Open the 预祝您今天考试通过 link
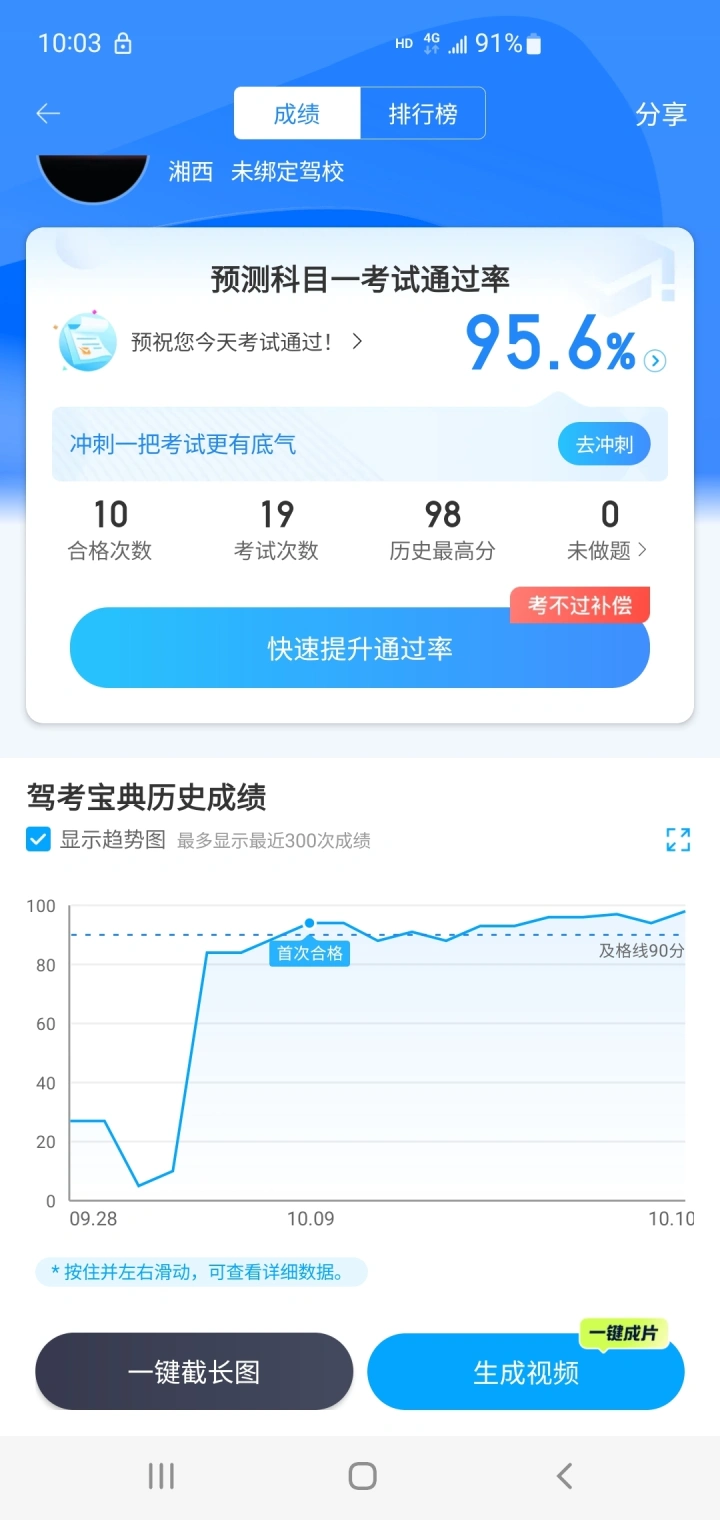 coord(245,342)
